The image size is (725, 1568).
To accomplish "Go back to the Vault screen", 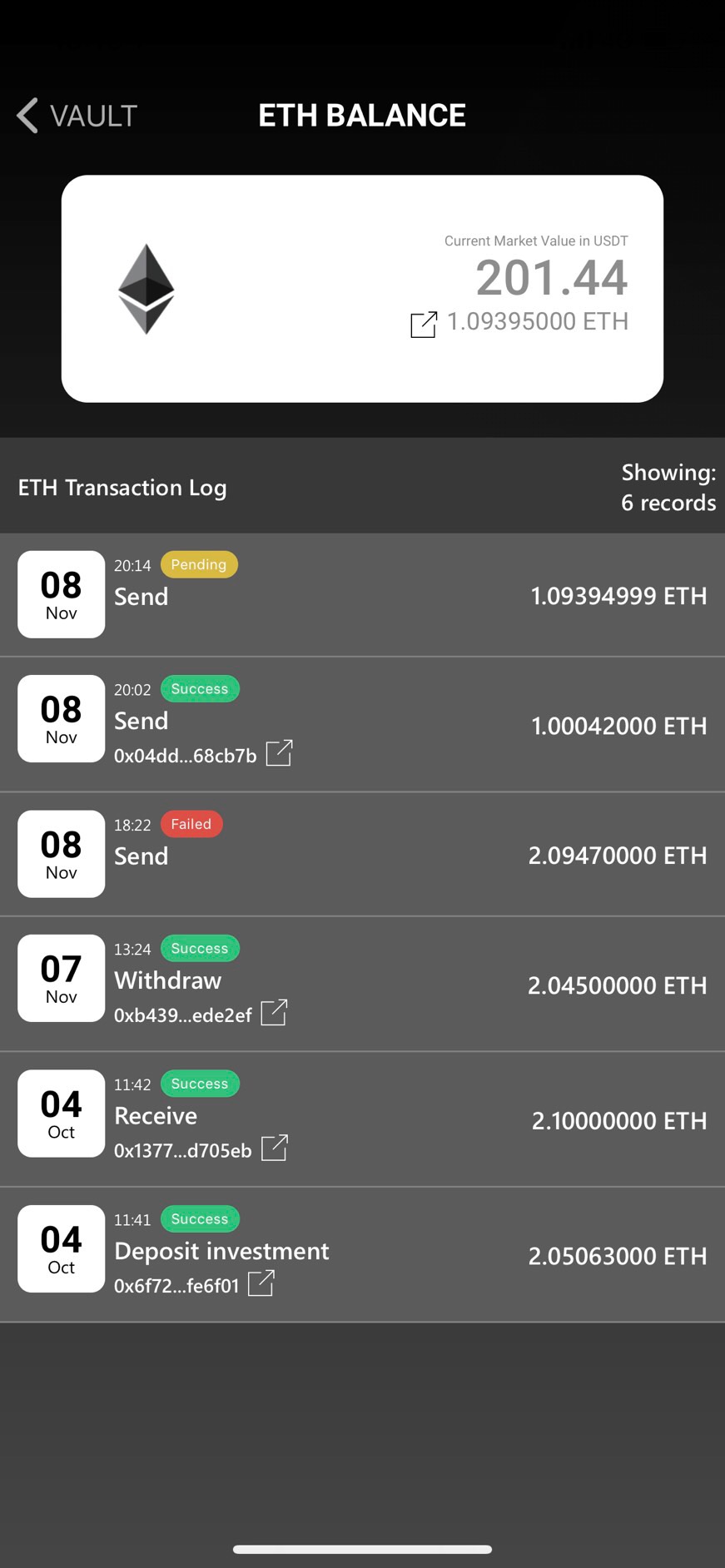I will [77, 116].
